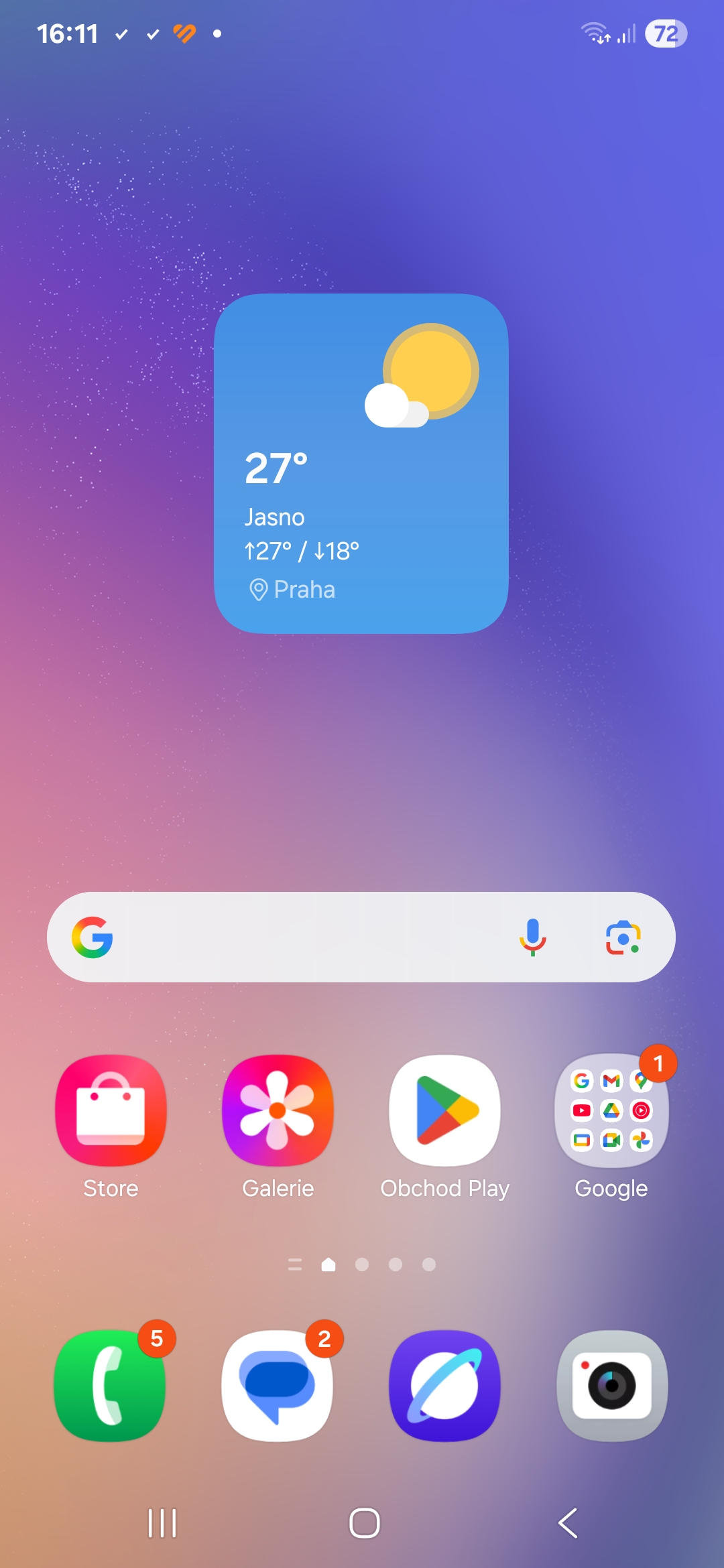The height and width of the screenshot is (1568, 724).
Task: Open the Phone dialer app
Action: click(111, 1386)
